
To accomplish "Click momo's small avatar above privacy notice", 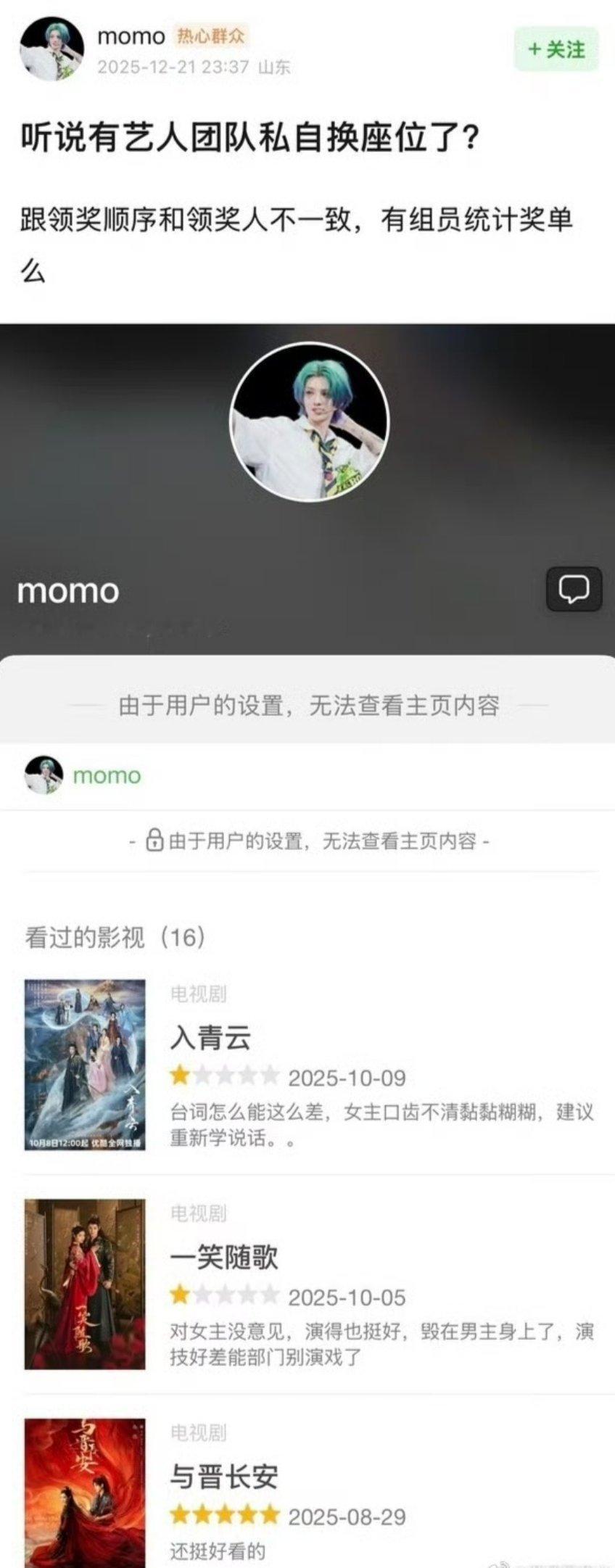I will 46,775.
